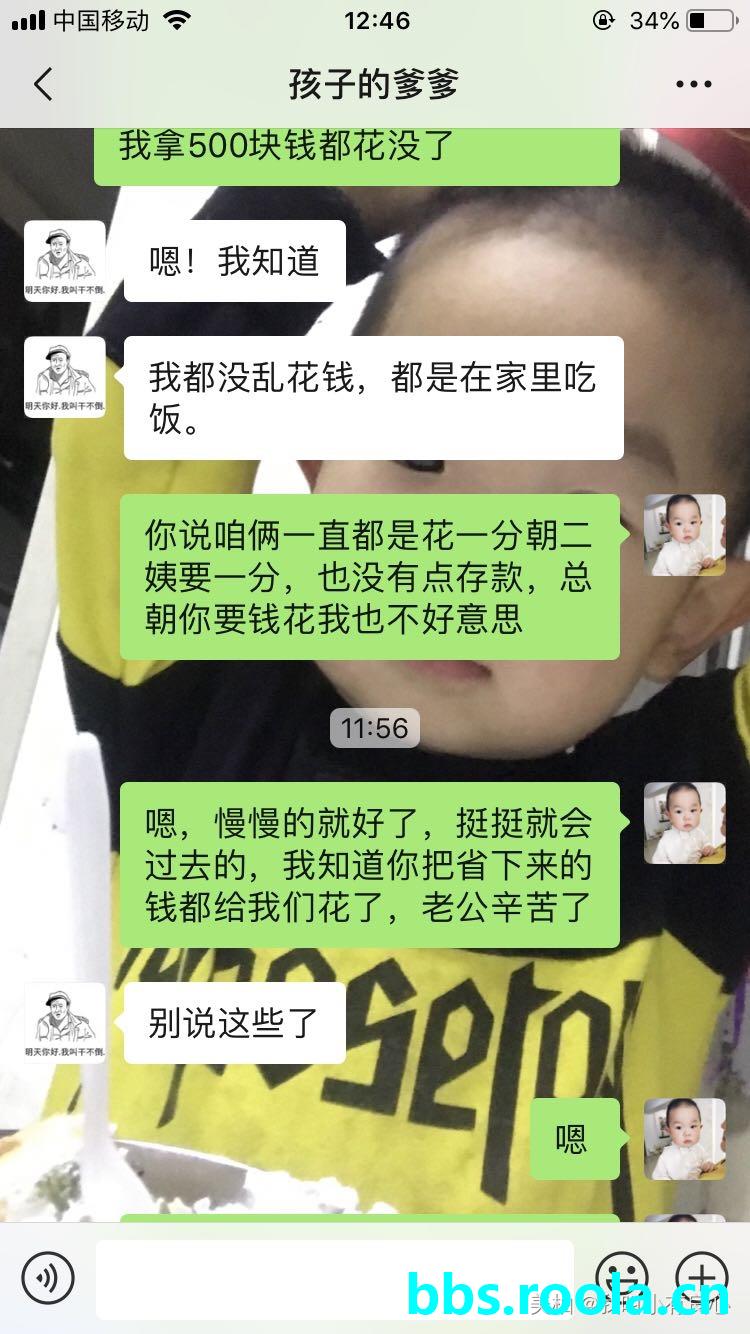Tap my avatar beside 你说咱俩 message
Screen dimensions: 750x1334
pyautogui.click(x=685, y=535)
